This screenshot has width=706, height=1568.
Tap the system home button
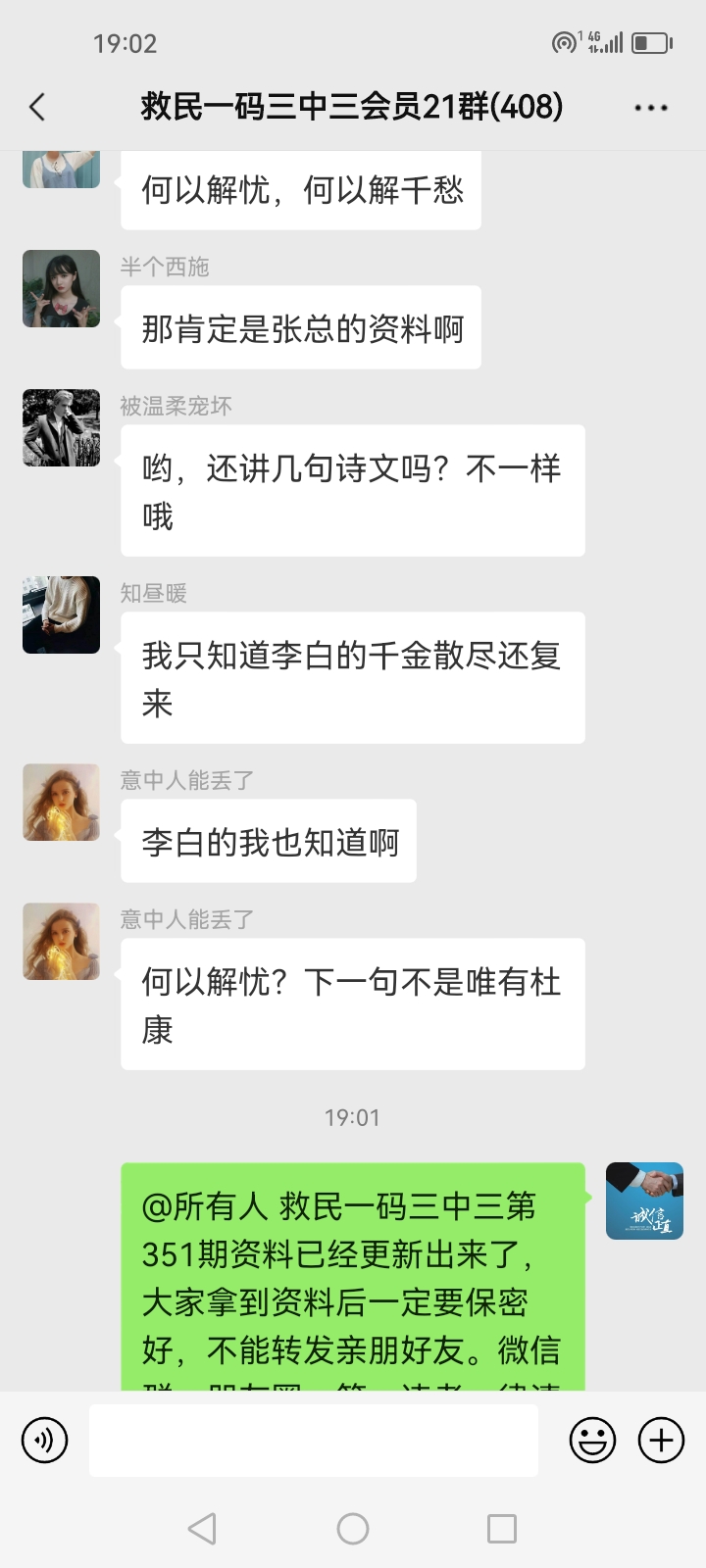[x=353, y=1529]
